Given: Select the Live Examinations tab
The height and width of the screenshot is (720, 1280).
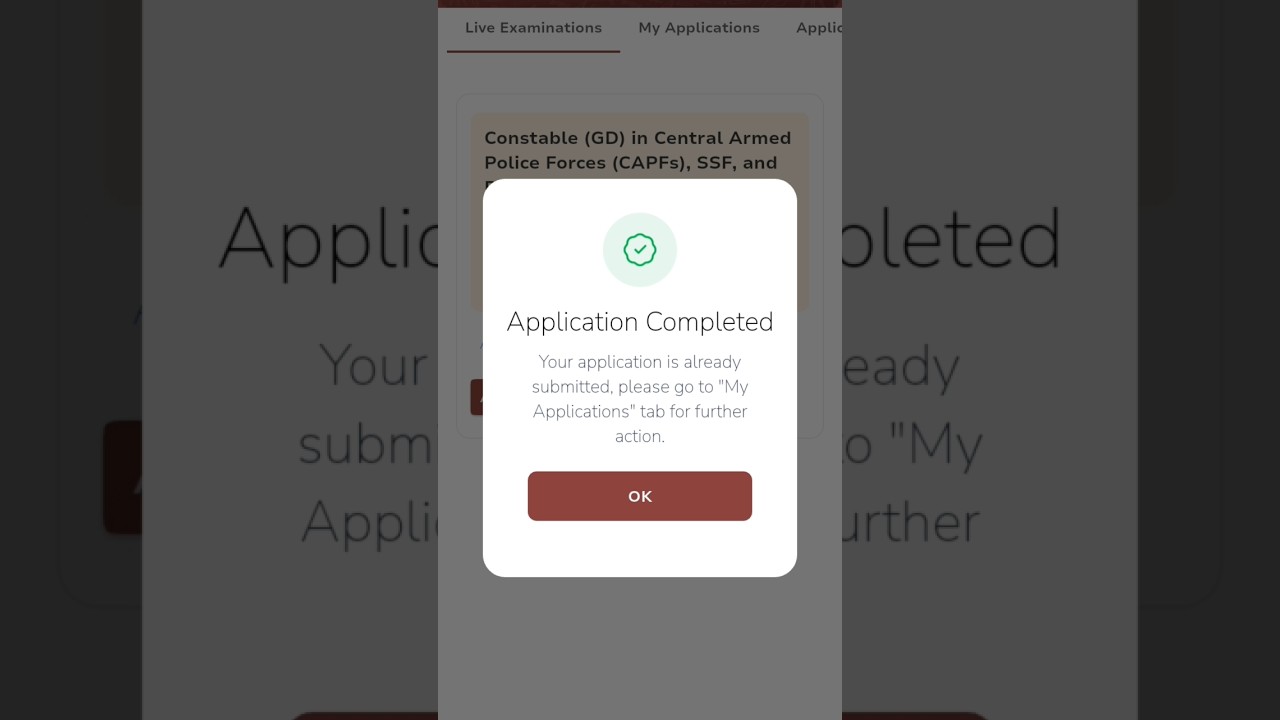Looking at the screenshot, I should click(533, 28).
